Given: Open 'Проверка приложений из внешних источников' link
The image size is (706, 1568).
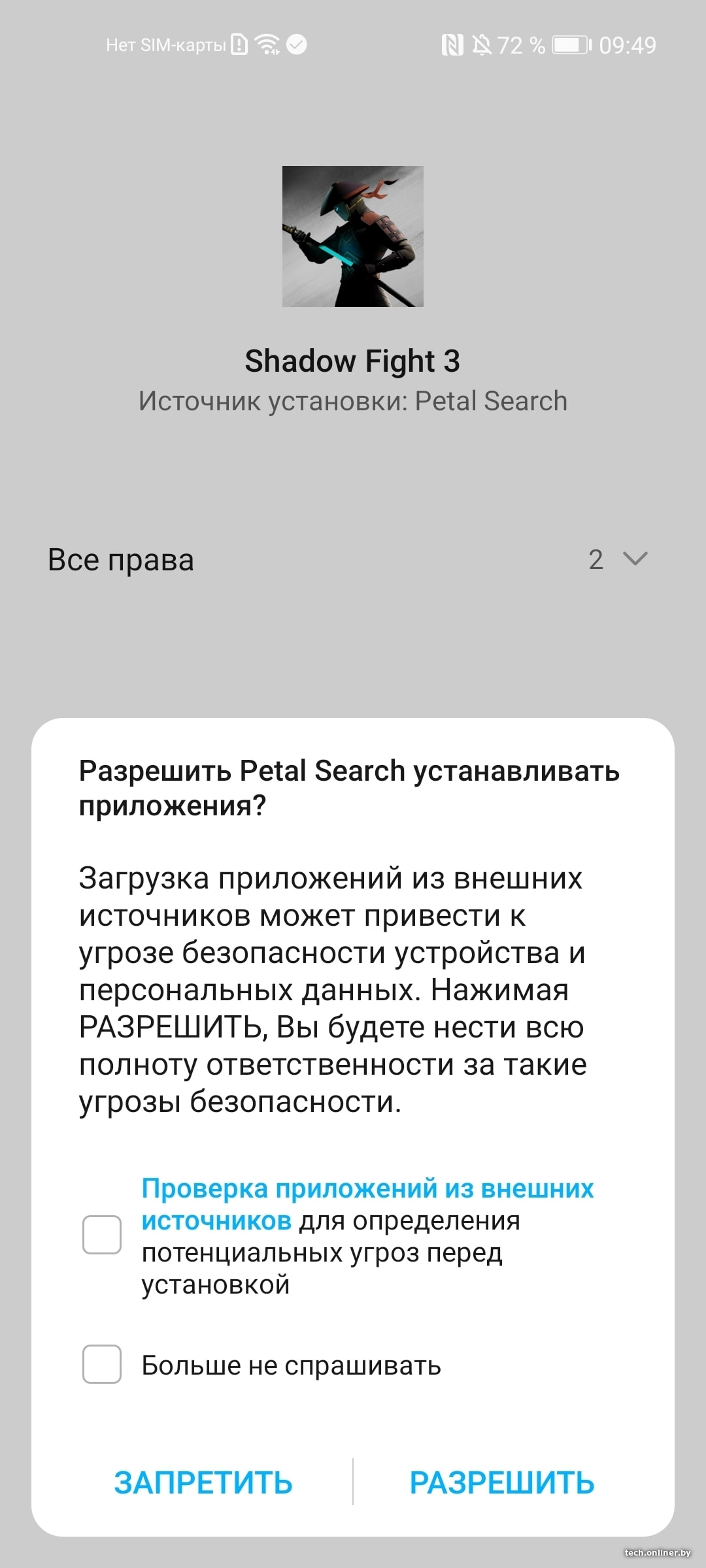Looking at the screenshot, I should click(x=367, y=1189).
